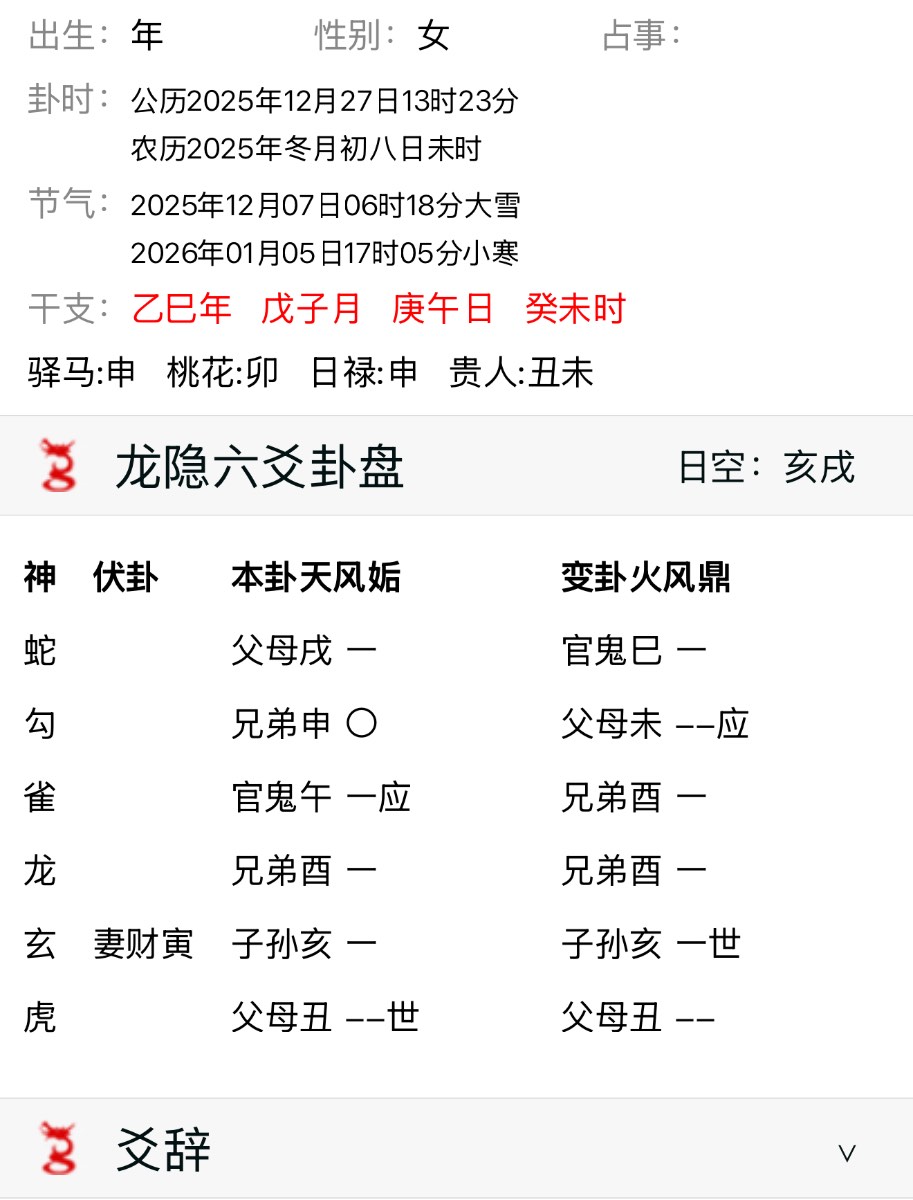The image size is (913, 1200).
Task: Expand the 爻辞 section
Action: 846,1152
